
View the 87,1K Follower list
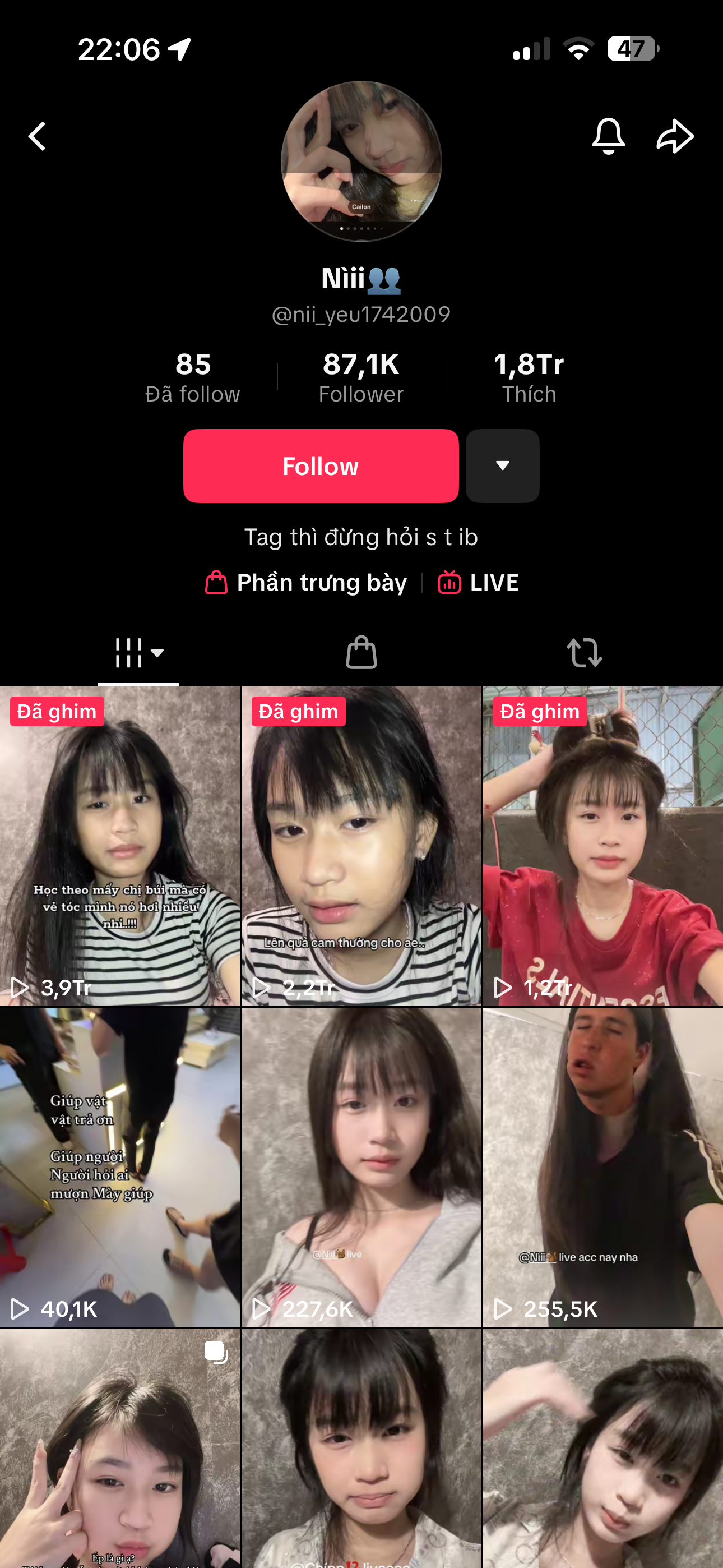tap(361, 377)
